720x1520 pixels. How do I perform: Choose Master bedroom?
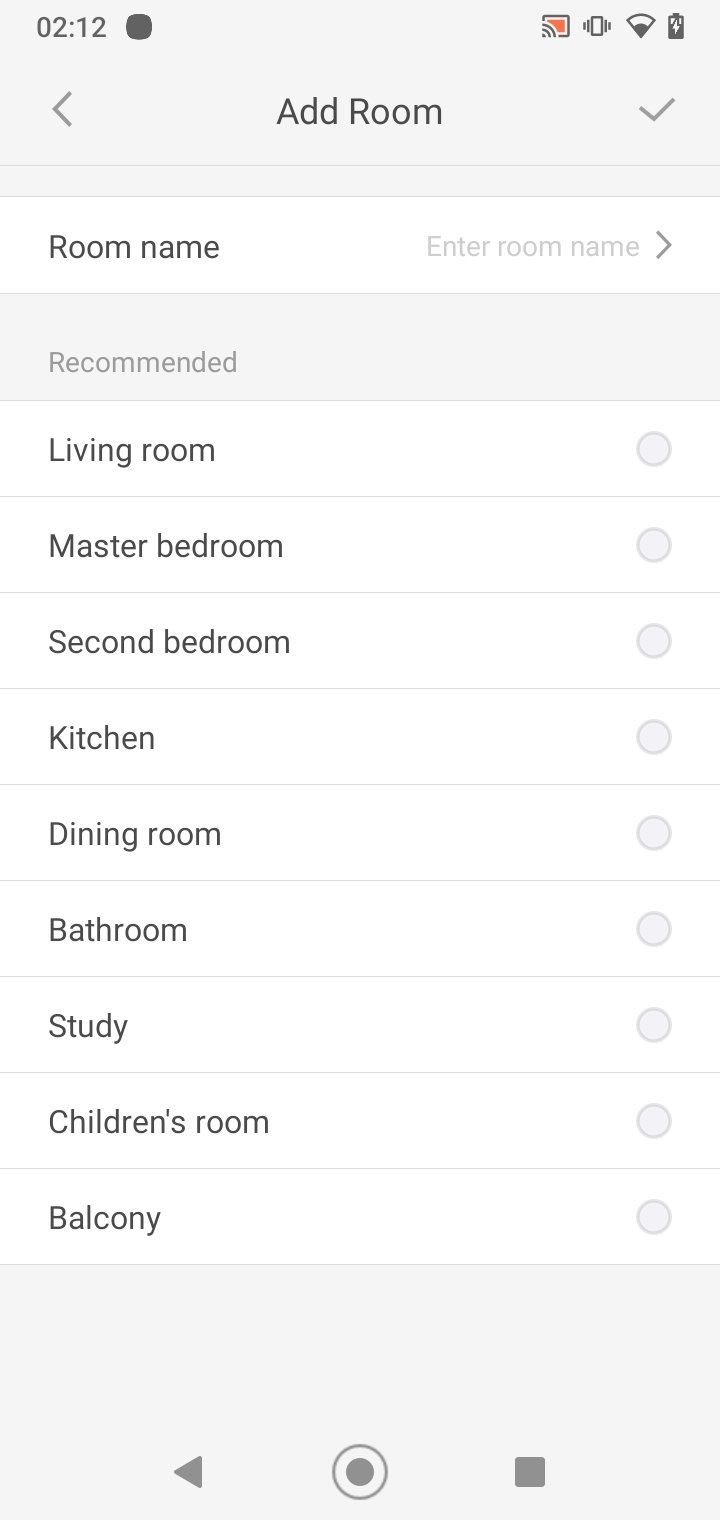point(360,545)
